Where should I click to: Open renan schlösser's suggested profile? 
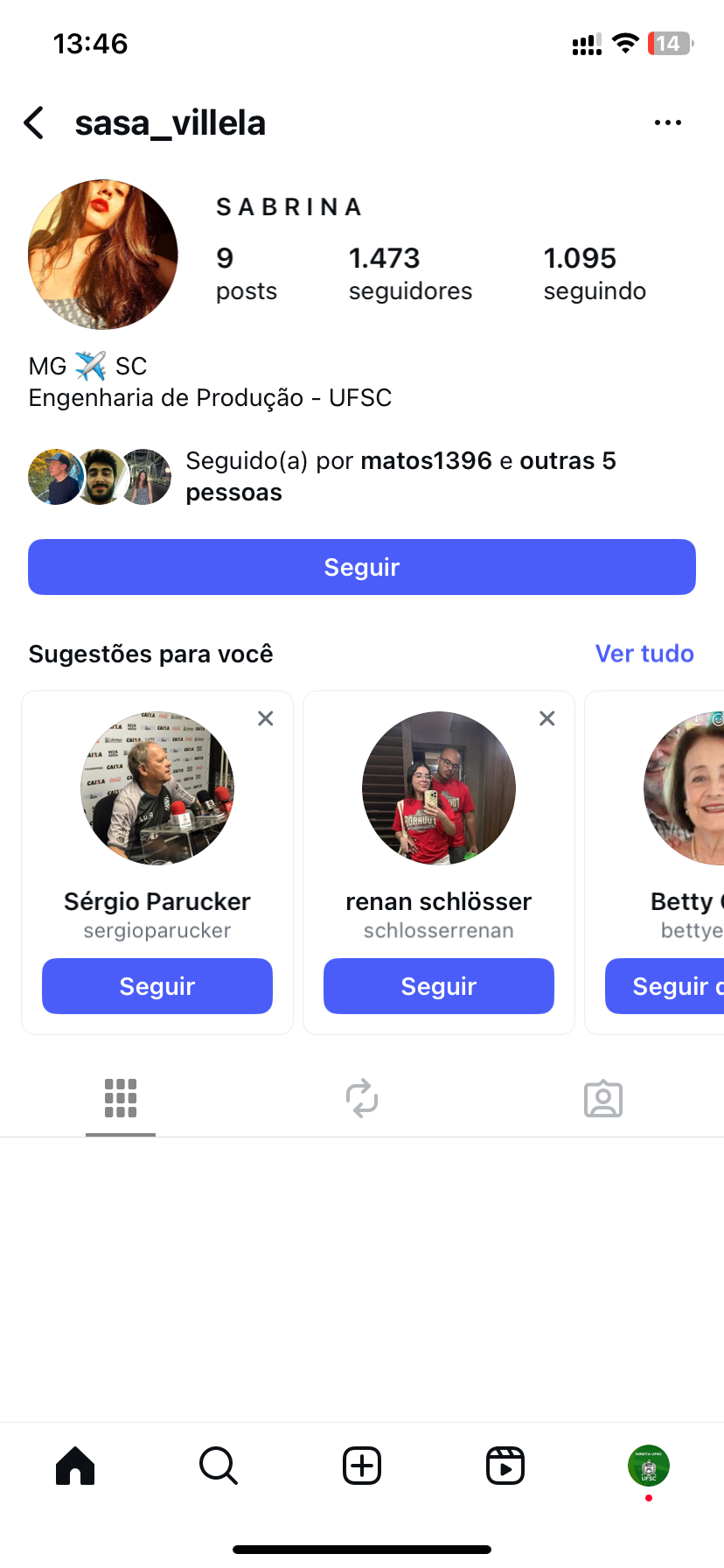pos(439,788)
